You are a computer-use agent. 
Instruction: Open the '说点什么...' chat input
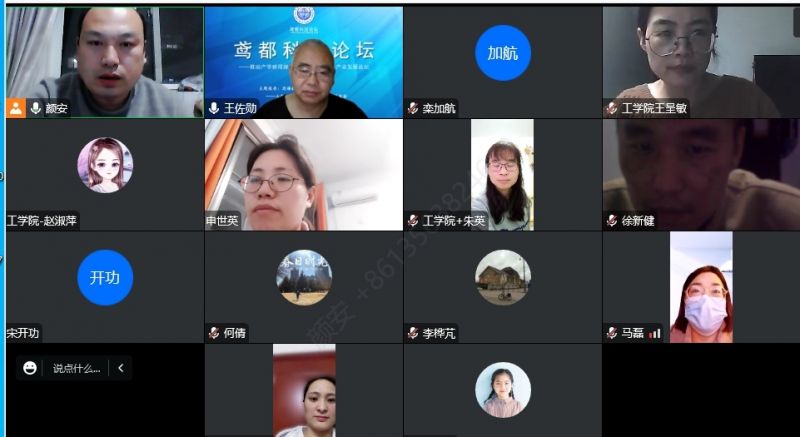(x=76, y=368)
